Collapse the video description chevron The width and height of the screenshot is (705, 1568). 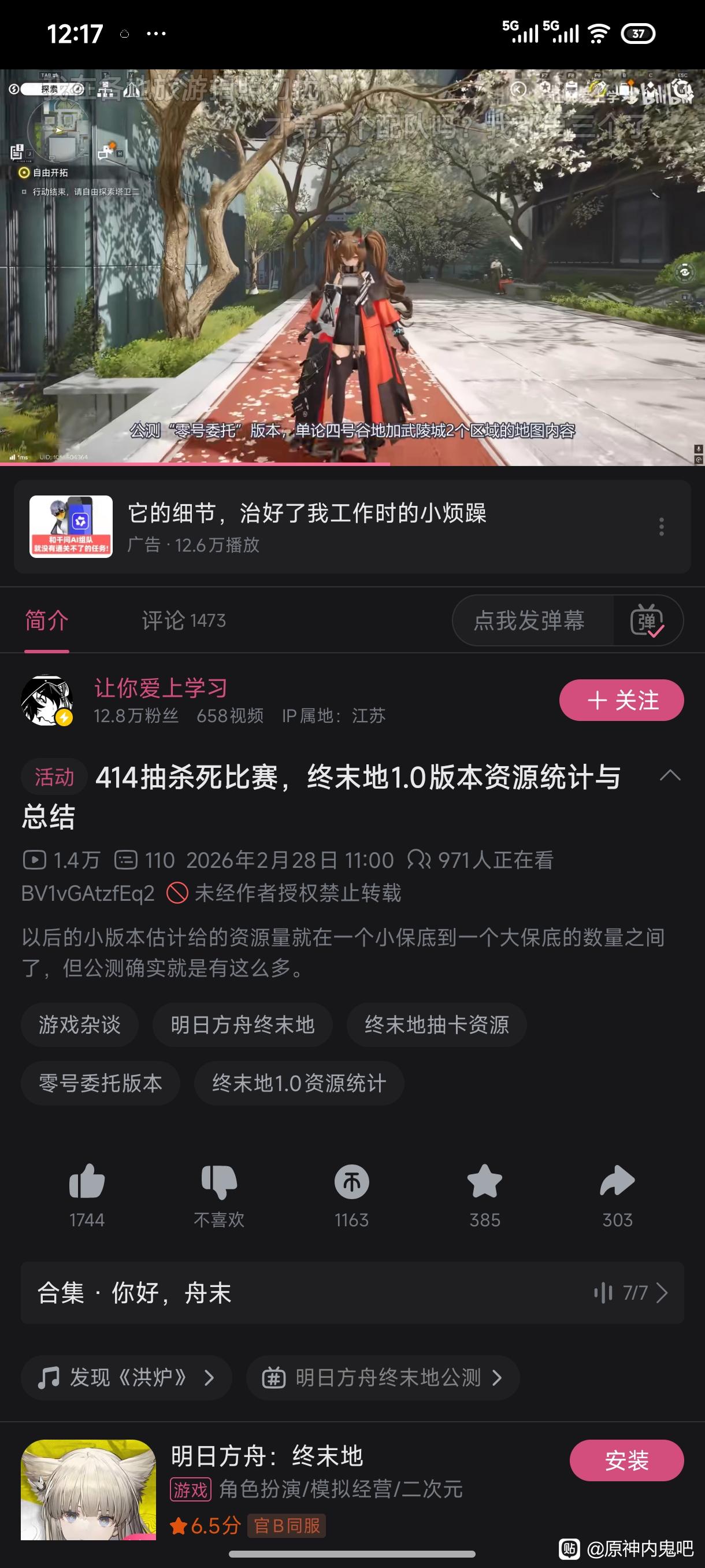click(670, 775)
